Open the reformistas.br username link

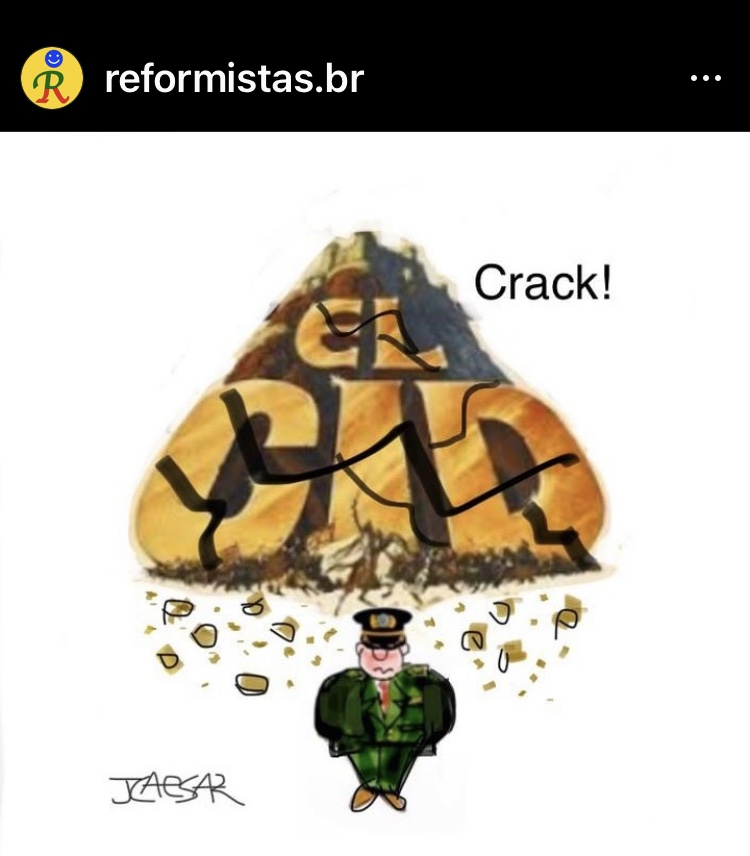coord(234,78)
